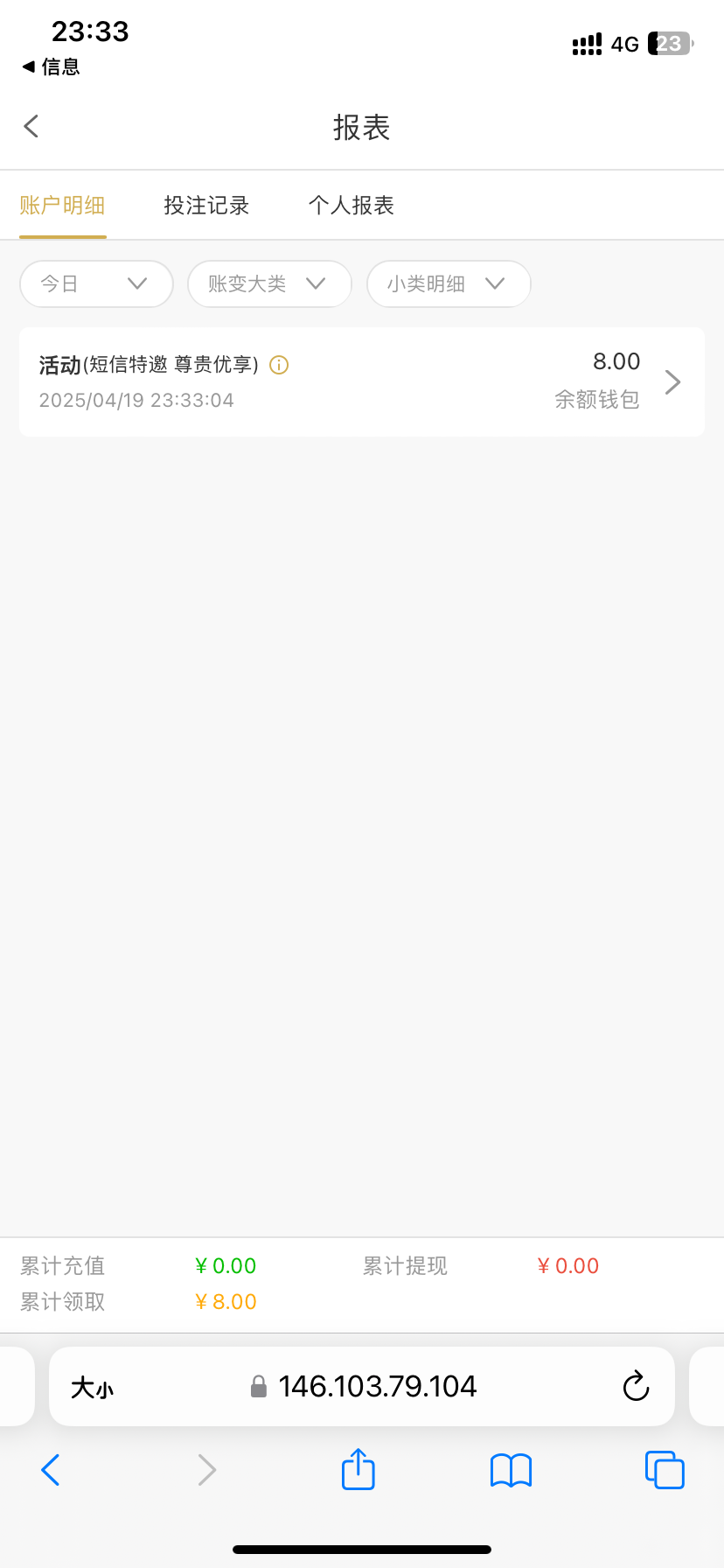
Task: Go back from the 报表 page
Action: coord(31,127)
